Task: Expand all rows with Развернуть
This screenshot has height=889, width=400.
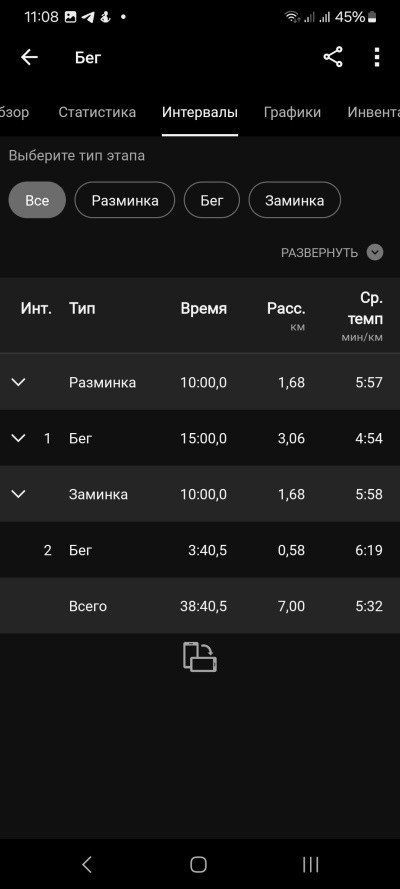Action: (x=332, y=252)
